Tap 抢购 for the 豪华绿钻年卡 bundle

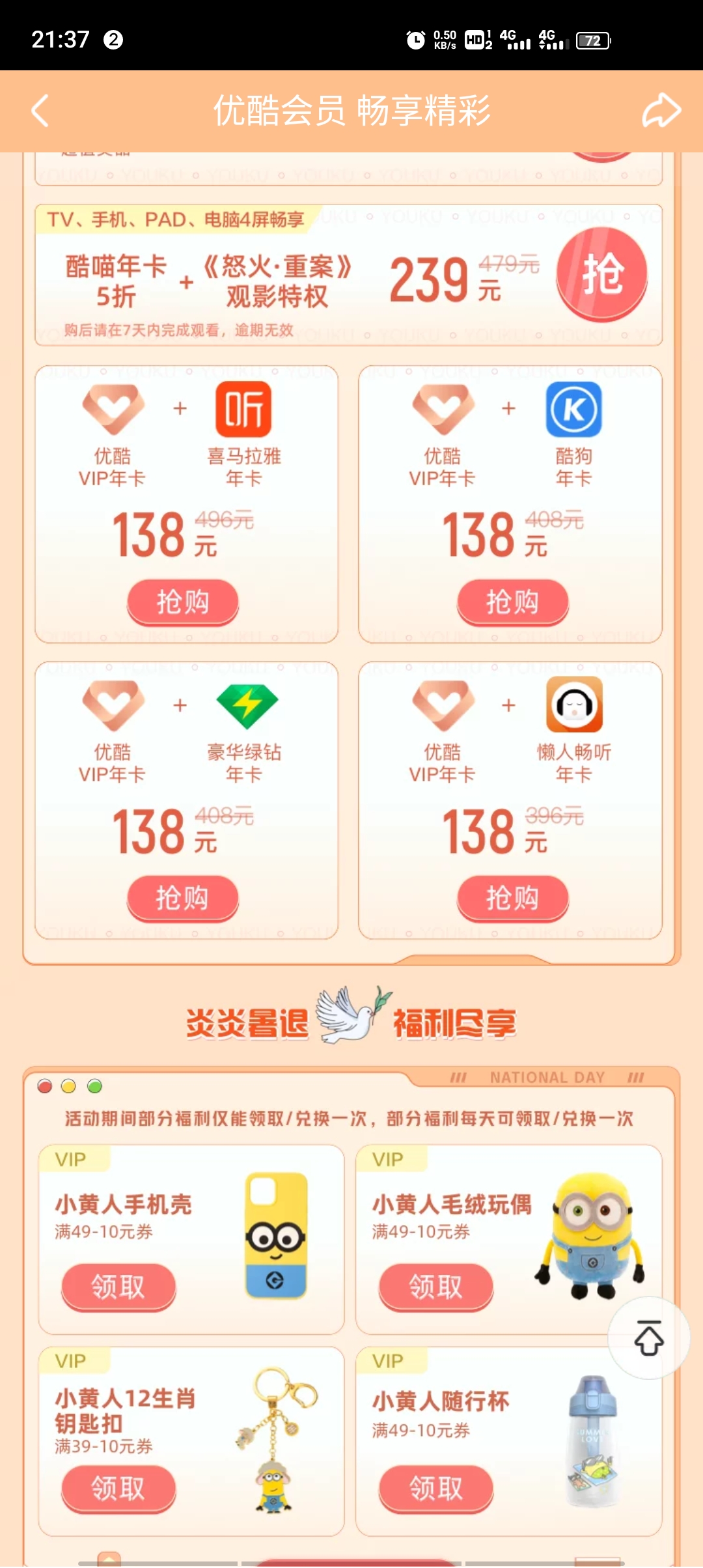point(183,898)
